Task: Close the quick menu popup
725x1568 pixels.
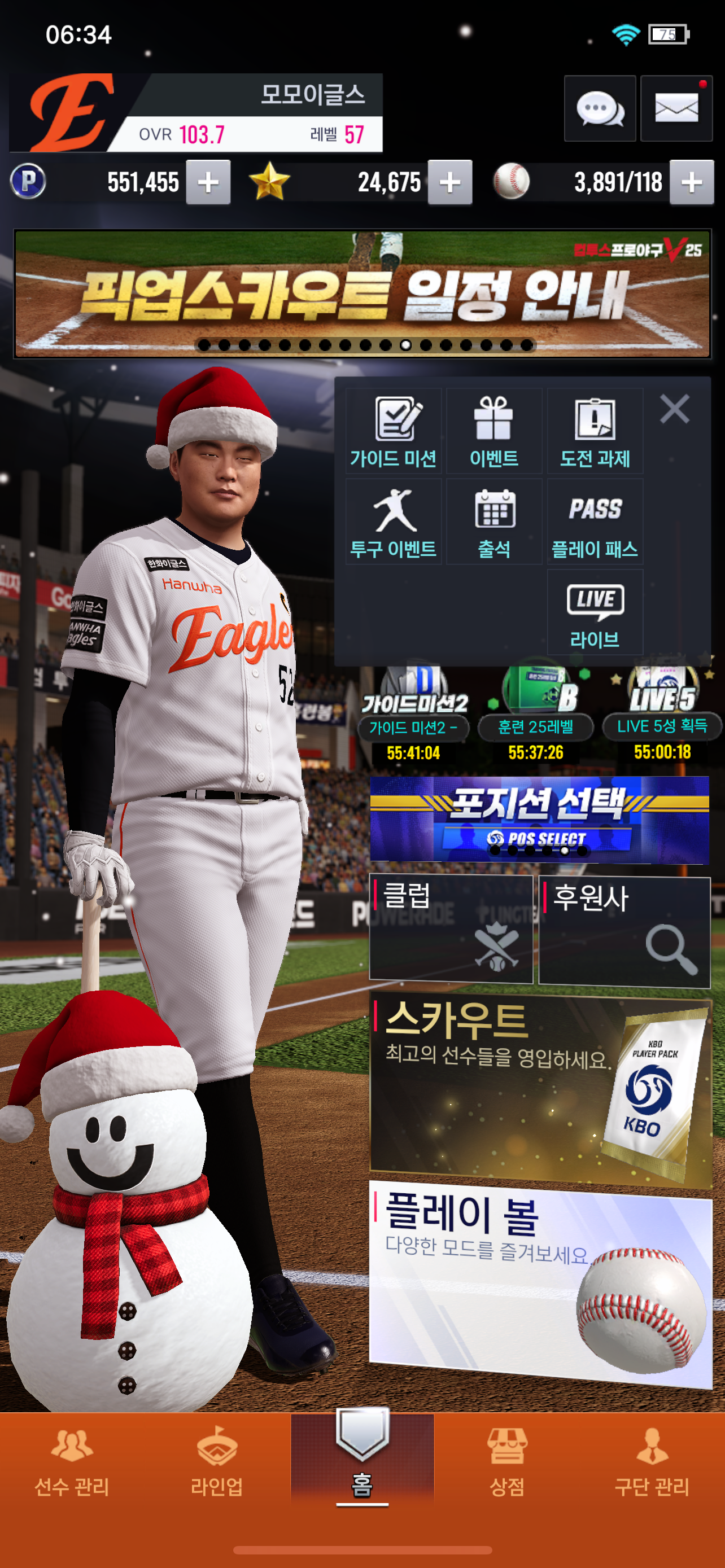Action: point(675,409)
